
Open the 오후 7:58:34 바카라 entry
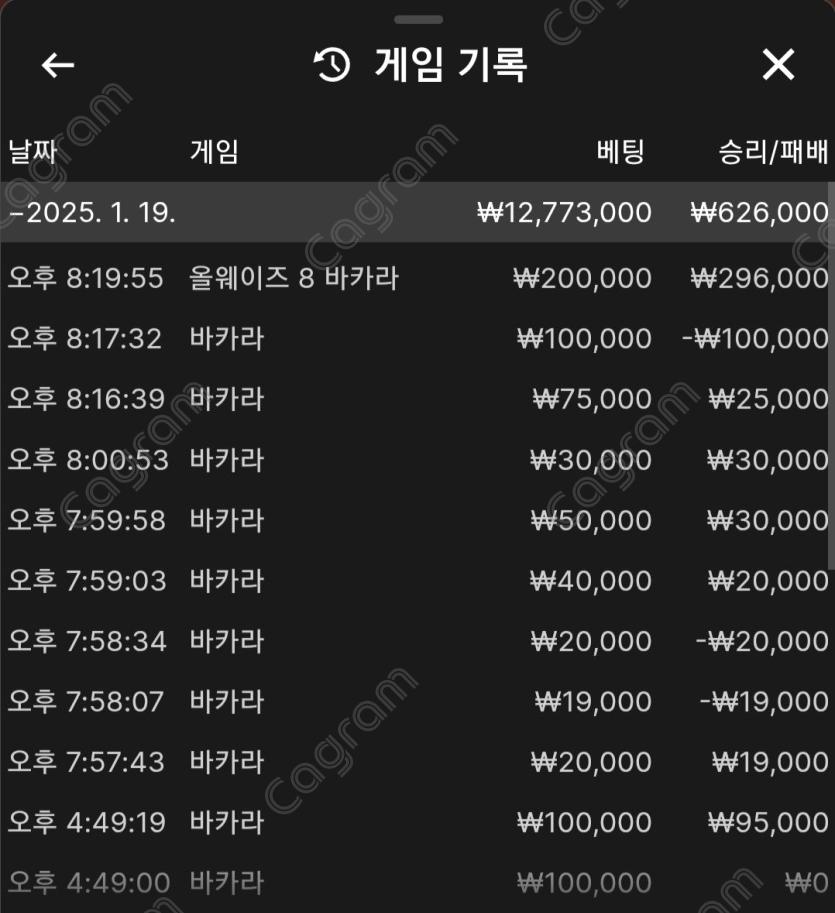pyautogui.click(x=417, y=641)
